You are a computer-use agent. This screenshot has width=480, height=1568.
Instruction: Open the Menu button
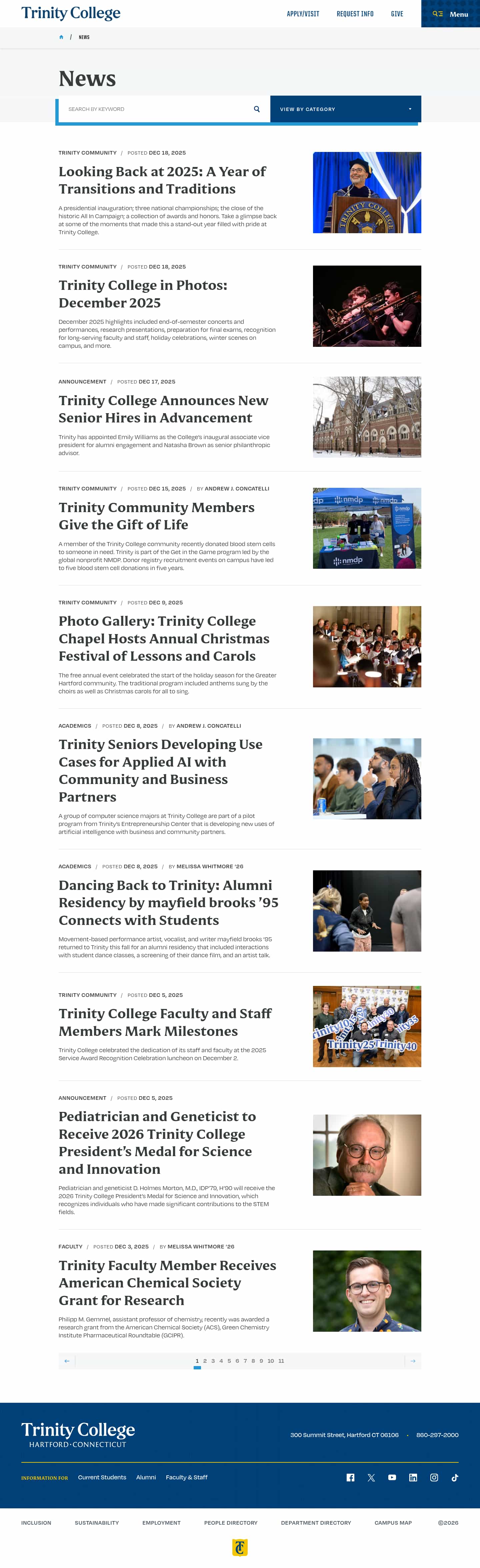451,14
